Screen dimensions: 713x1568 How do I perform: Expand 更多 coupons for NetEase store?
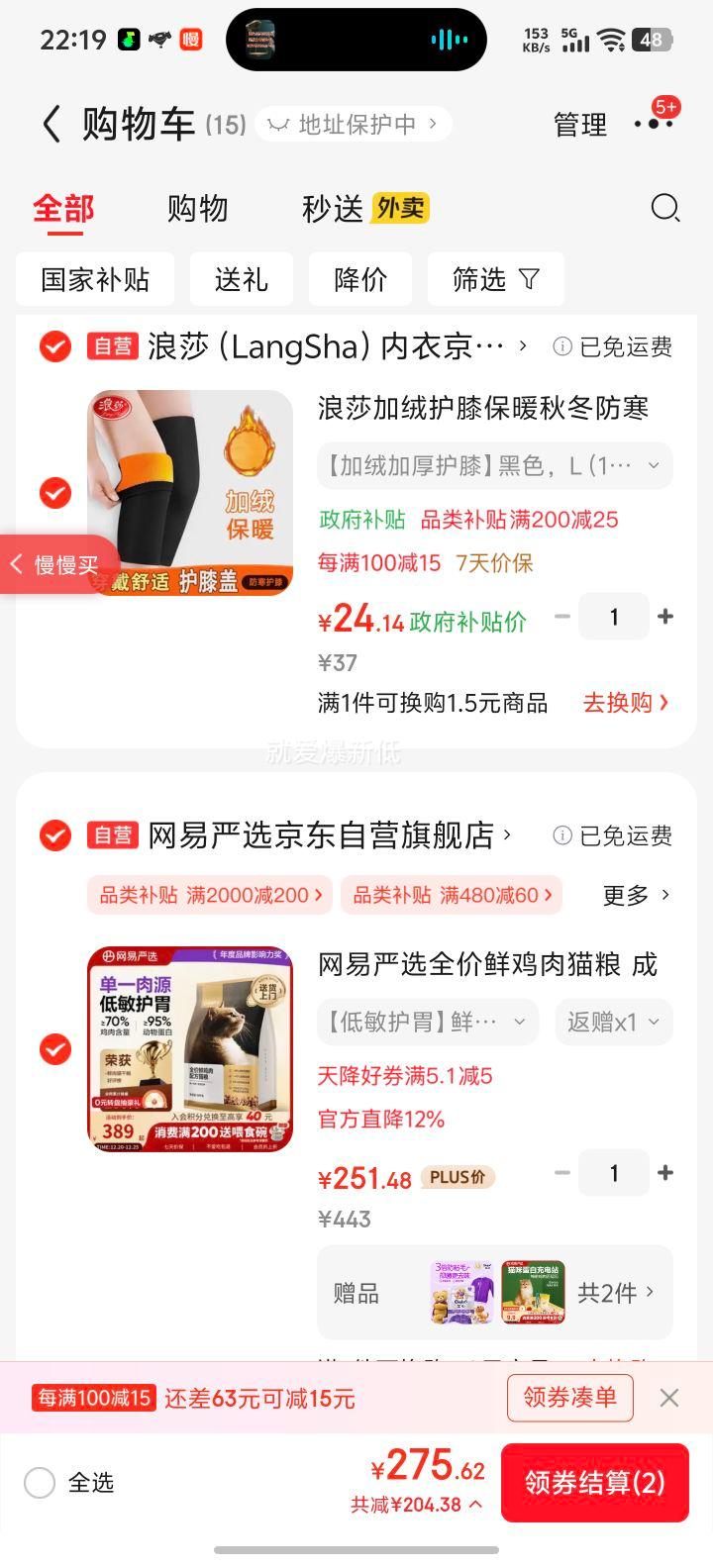[x=634, y=895]
